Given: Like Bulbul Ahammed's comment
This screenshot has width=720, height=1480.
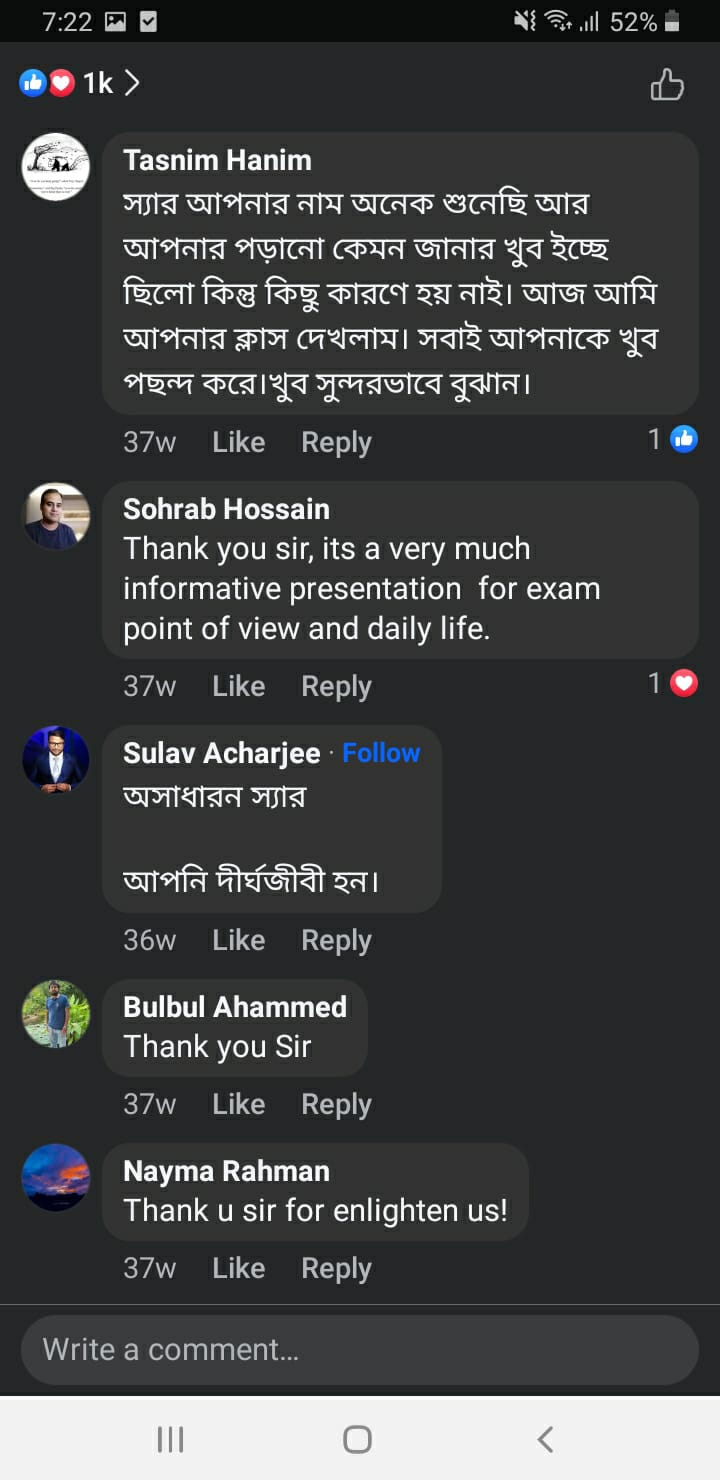Looking at the screenshot, I should click(x=238, y=1104).
